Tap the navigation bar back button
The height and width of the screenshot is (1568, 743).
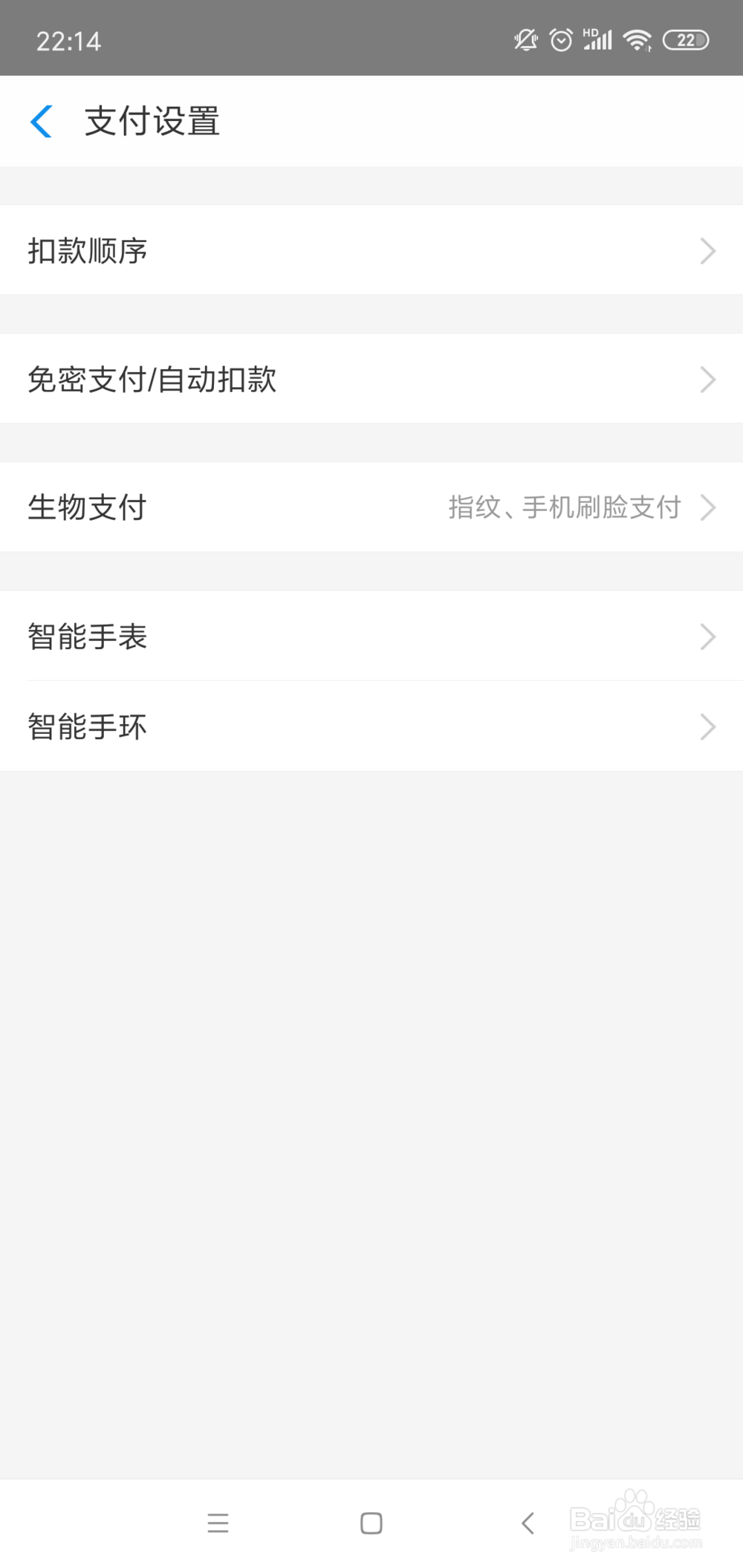(528, 1523)
